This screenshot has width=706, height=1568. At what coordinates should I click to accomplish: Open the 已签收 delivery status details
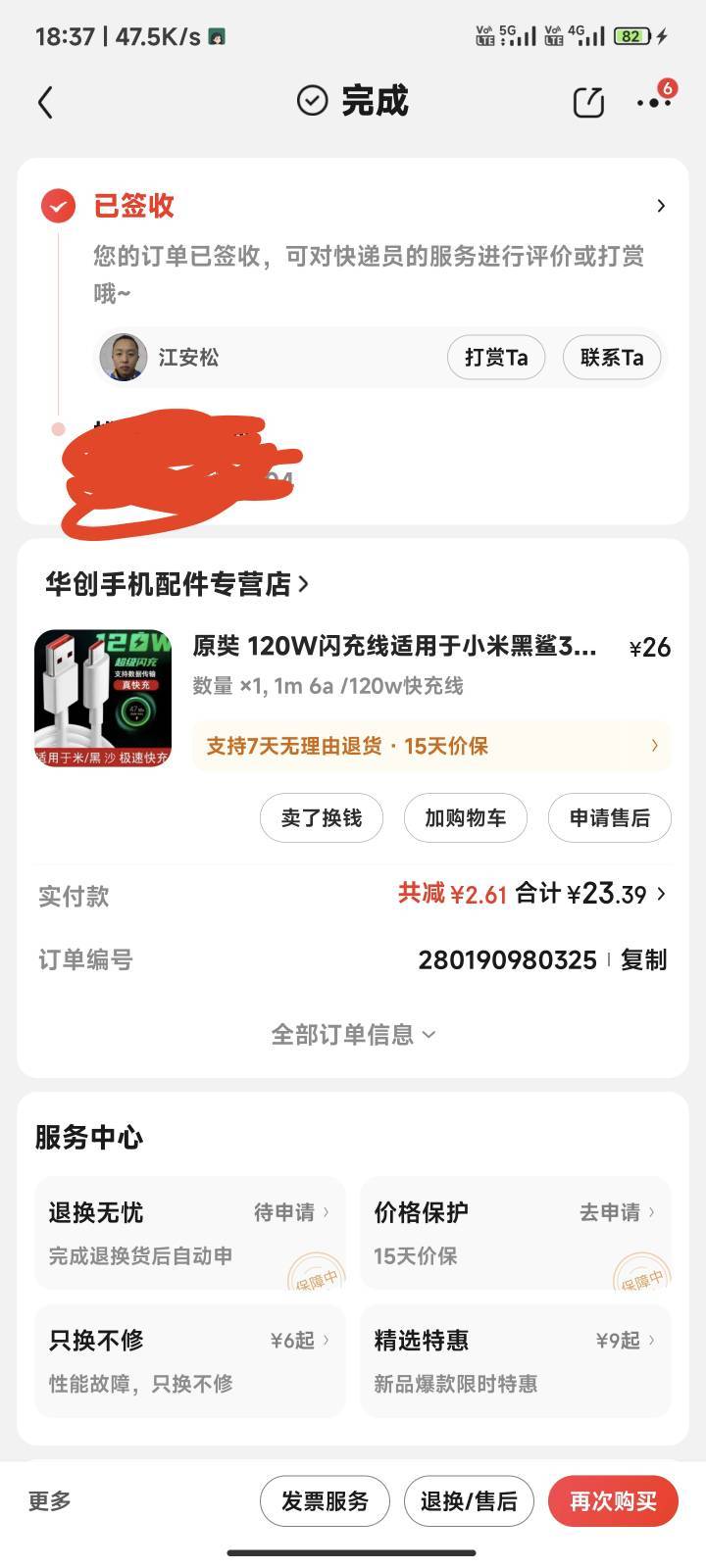pos(353,206)
